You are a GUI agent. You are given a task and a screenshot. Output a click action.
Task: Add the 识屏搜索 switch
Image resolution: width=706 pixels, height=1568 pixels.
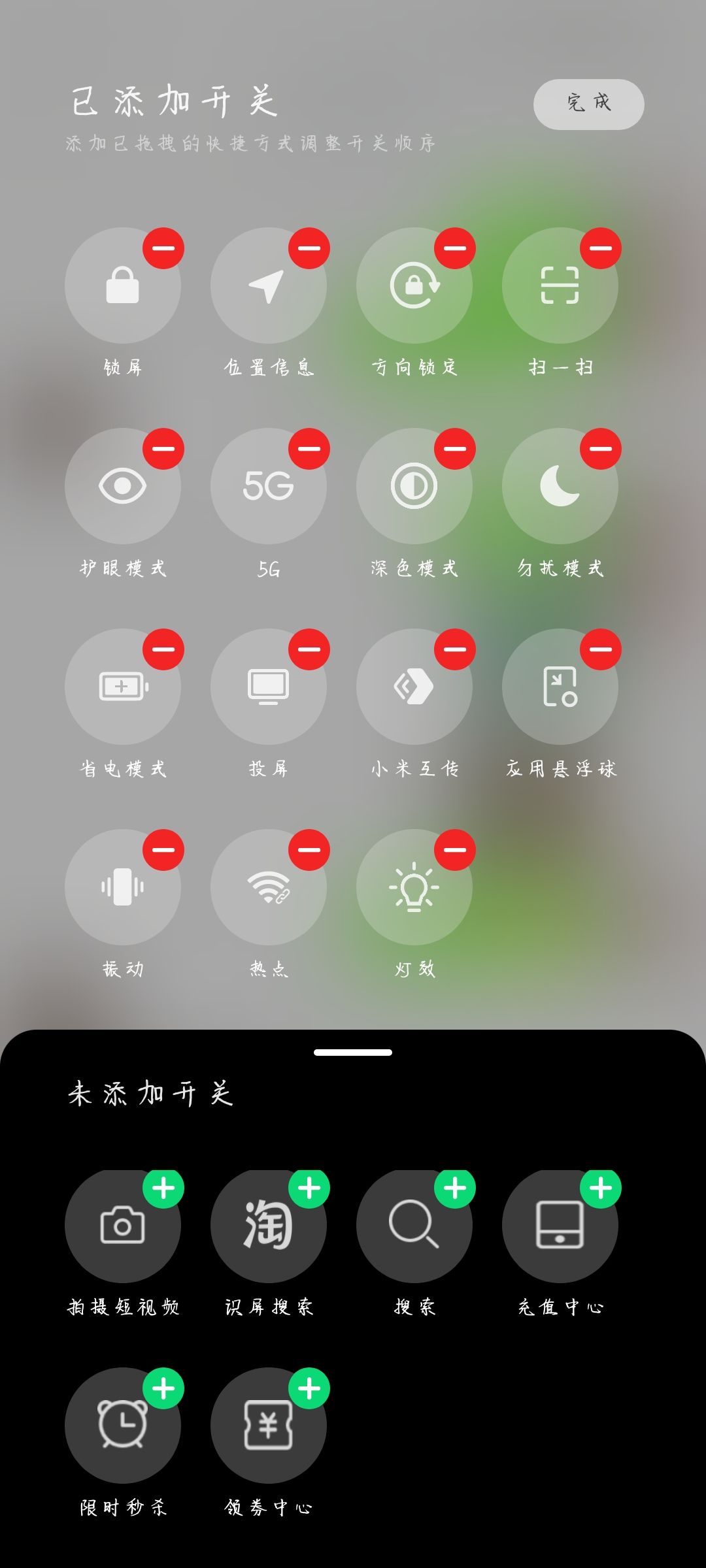click(x=309, y=1188)
